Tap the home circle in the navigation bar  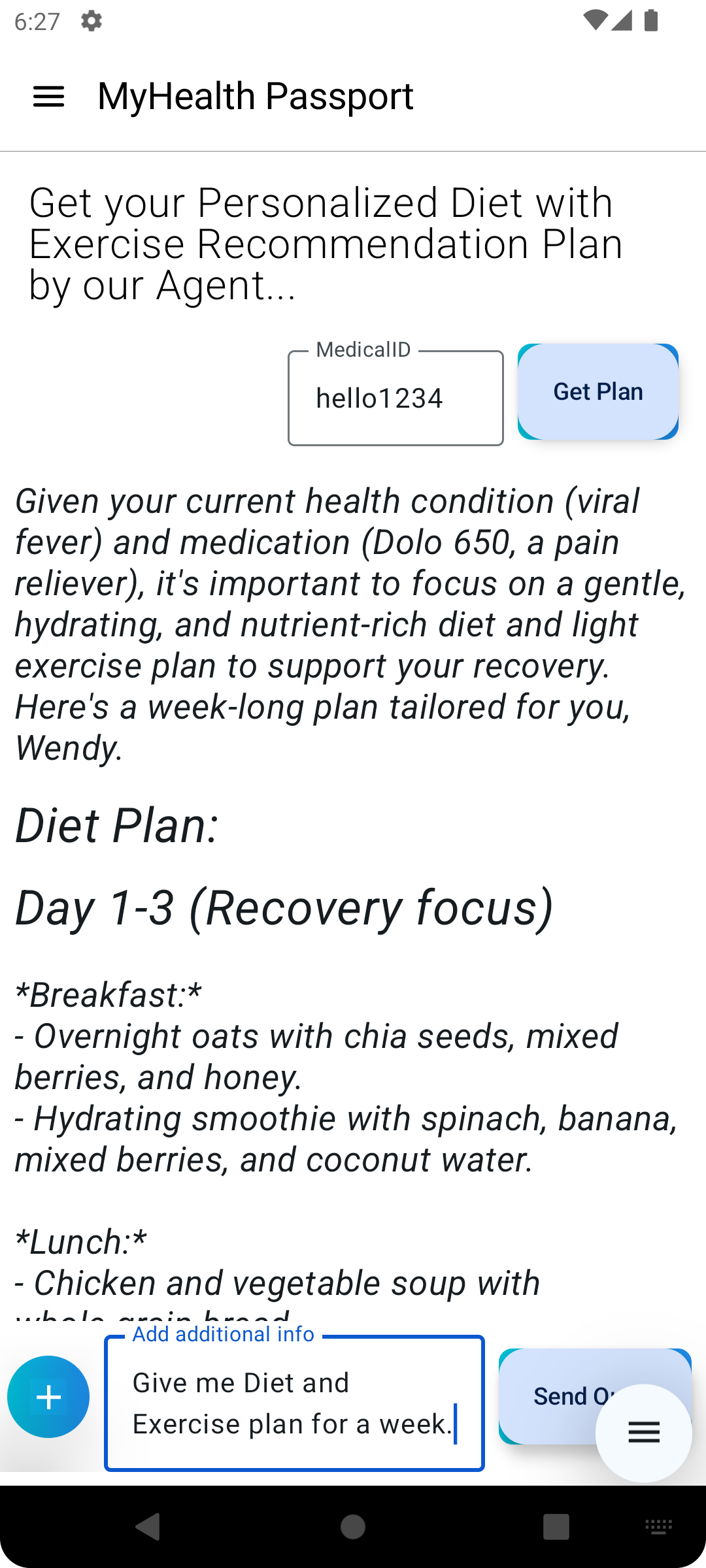click(352, 1527)
